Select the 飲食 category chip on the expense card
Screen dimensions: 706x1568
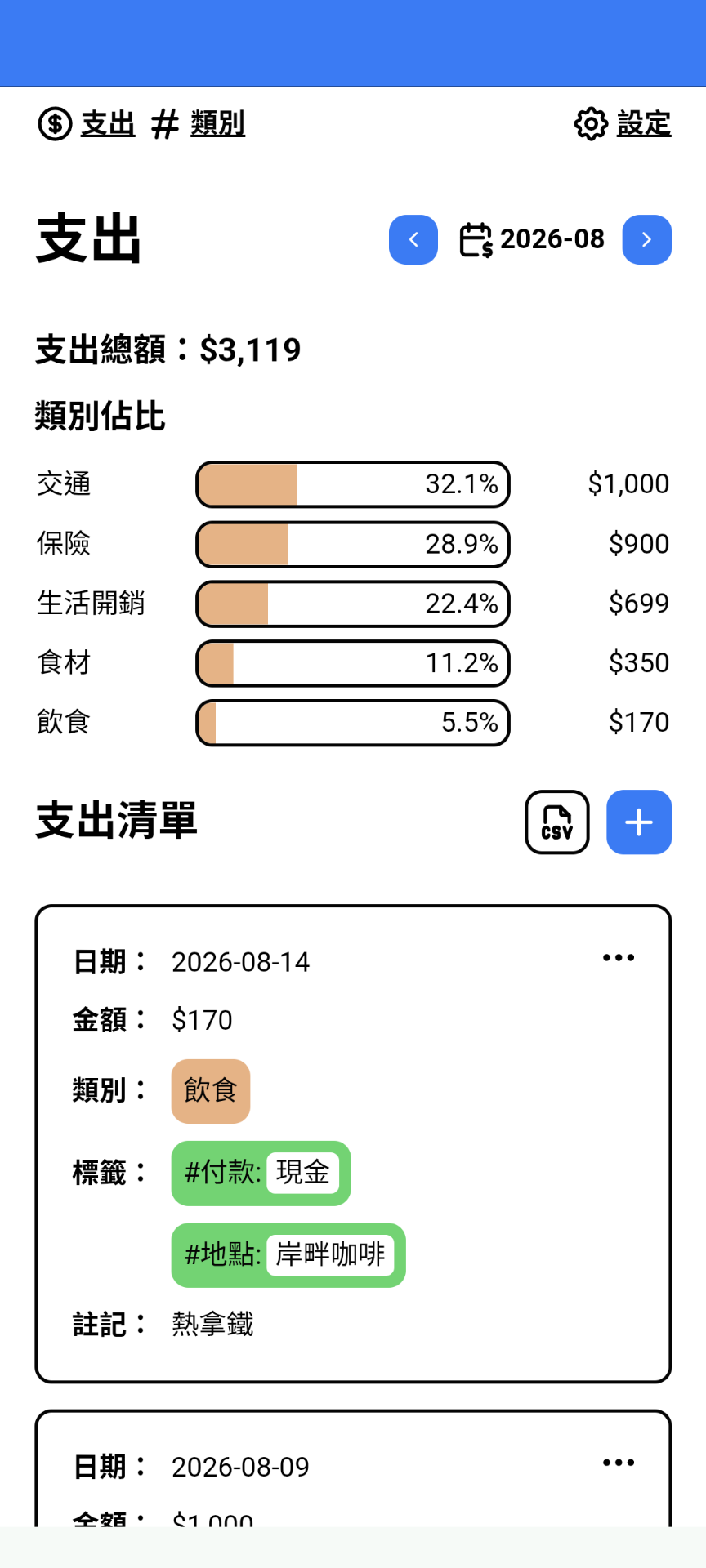pos(211,1091)
